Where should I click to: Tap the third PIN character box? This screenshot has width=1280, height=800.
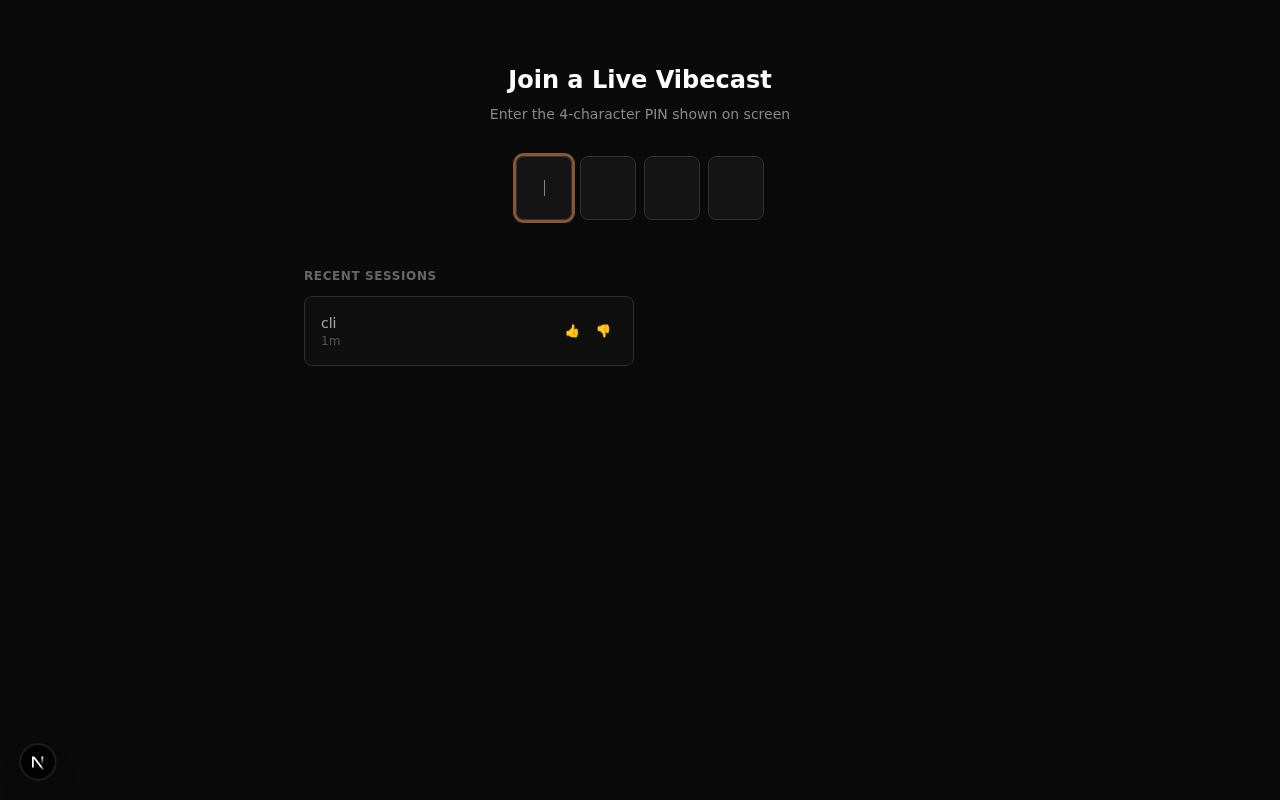tap(672, 188)
